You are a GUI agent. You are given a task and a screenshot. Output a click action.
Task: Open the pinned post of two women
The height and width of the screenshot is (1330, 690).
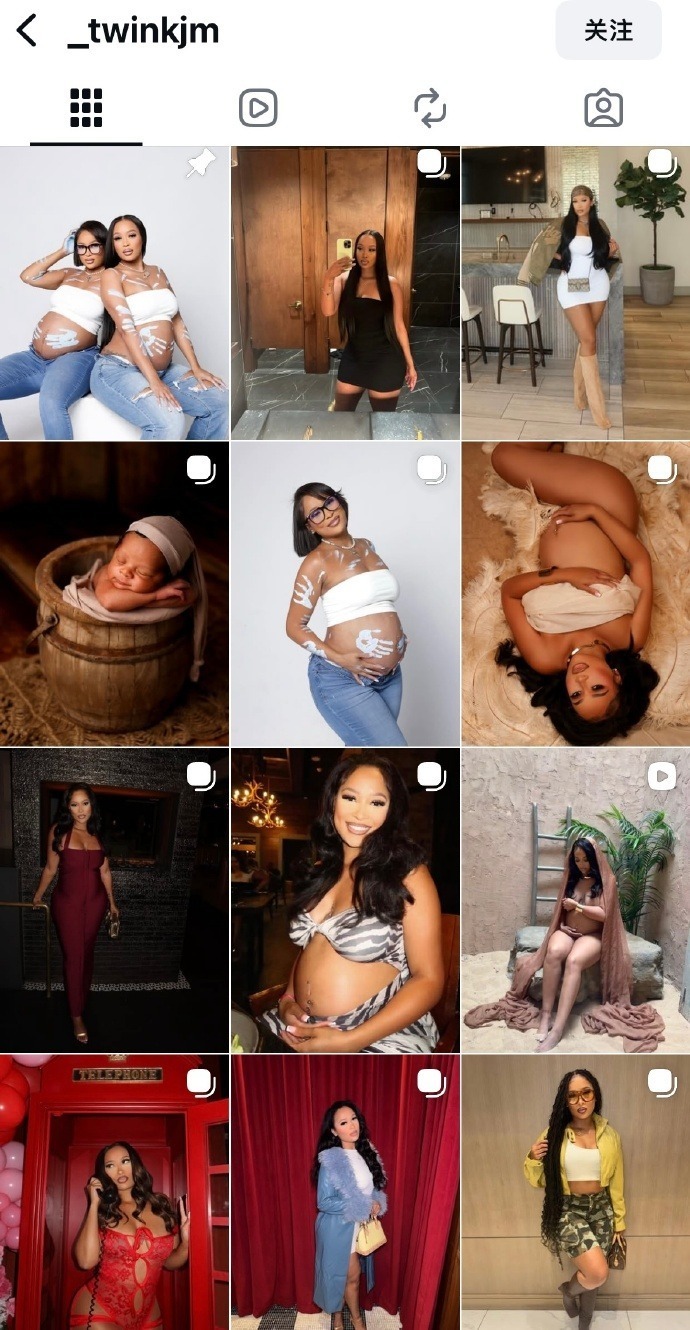(114, 293)
